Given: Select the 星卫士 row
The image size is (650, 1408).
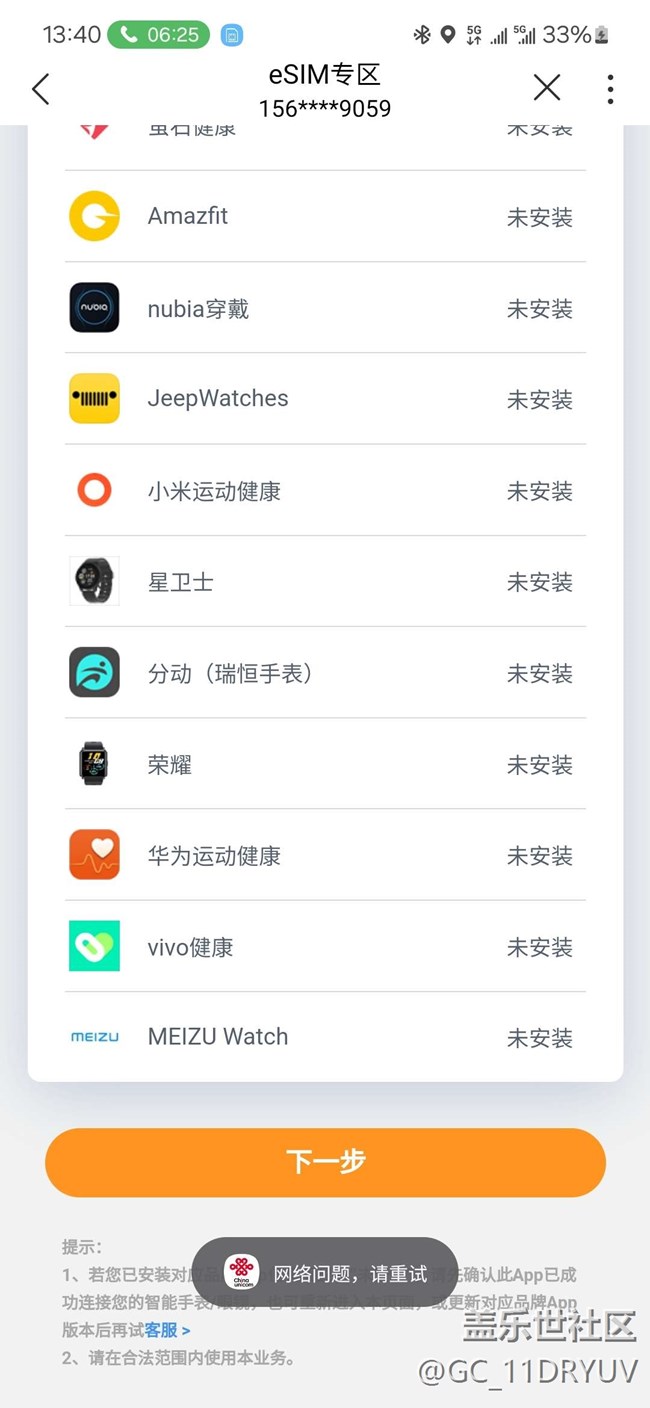Looking at the screenshot, I should (325, 582).
